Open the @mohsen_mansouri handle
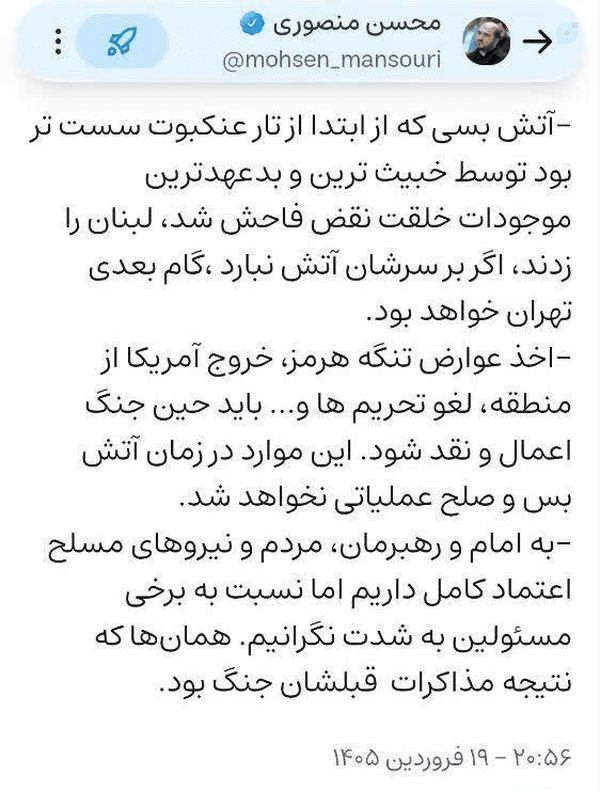Viewport: 600px width, 791px height. point(332,60)
